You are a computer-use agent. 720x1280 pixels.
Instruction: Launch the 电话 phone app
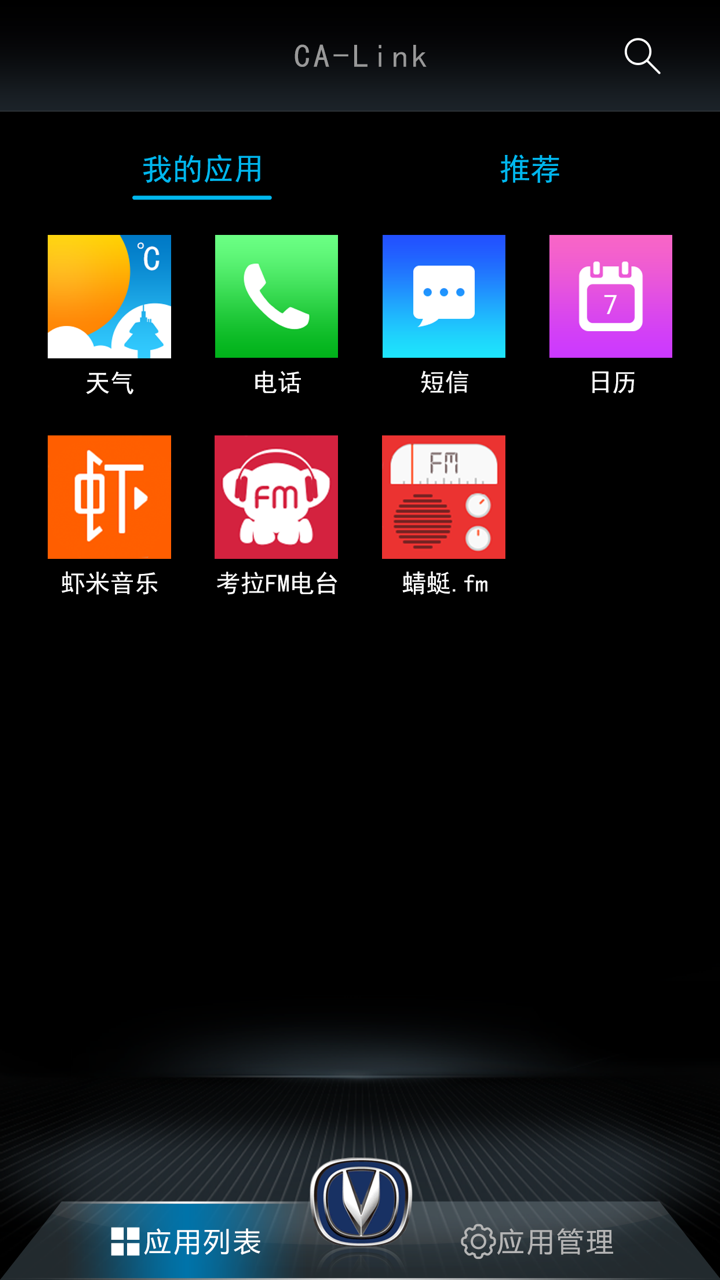pos(276,296)
